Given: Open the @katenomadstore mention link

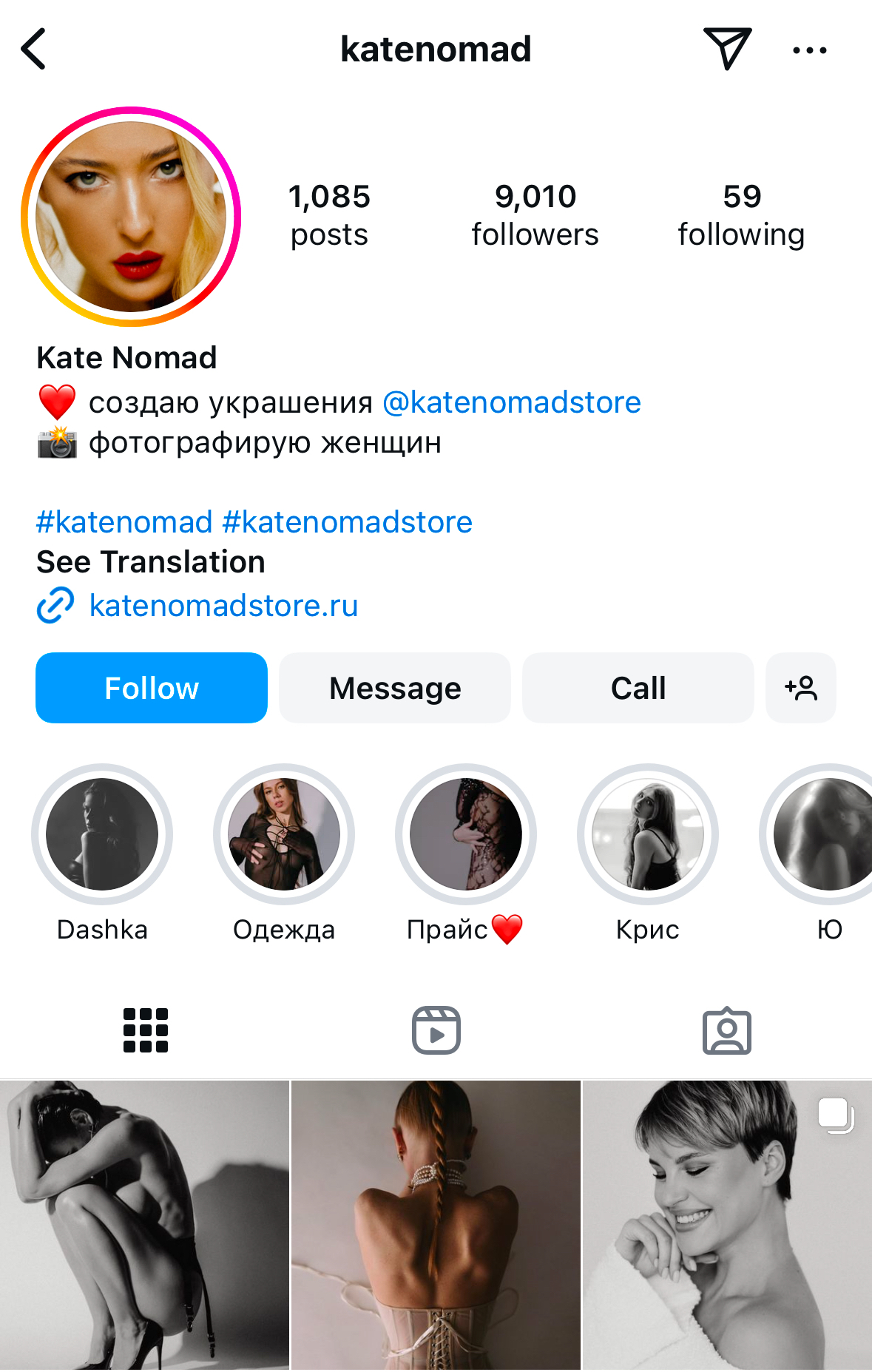Looking at the screenshot, I should (511, 402).
